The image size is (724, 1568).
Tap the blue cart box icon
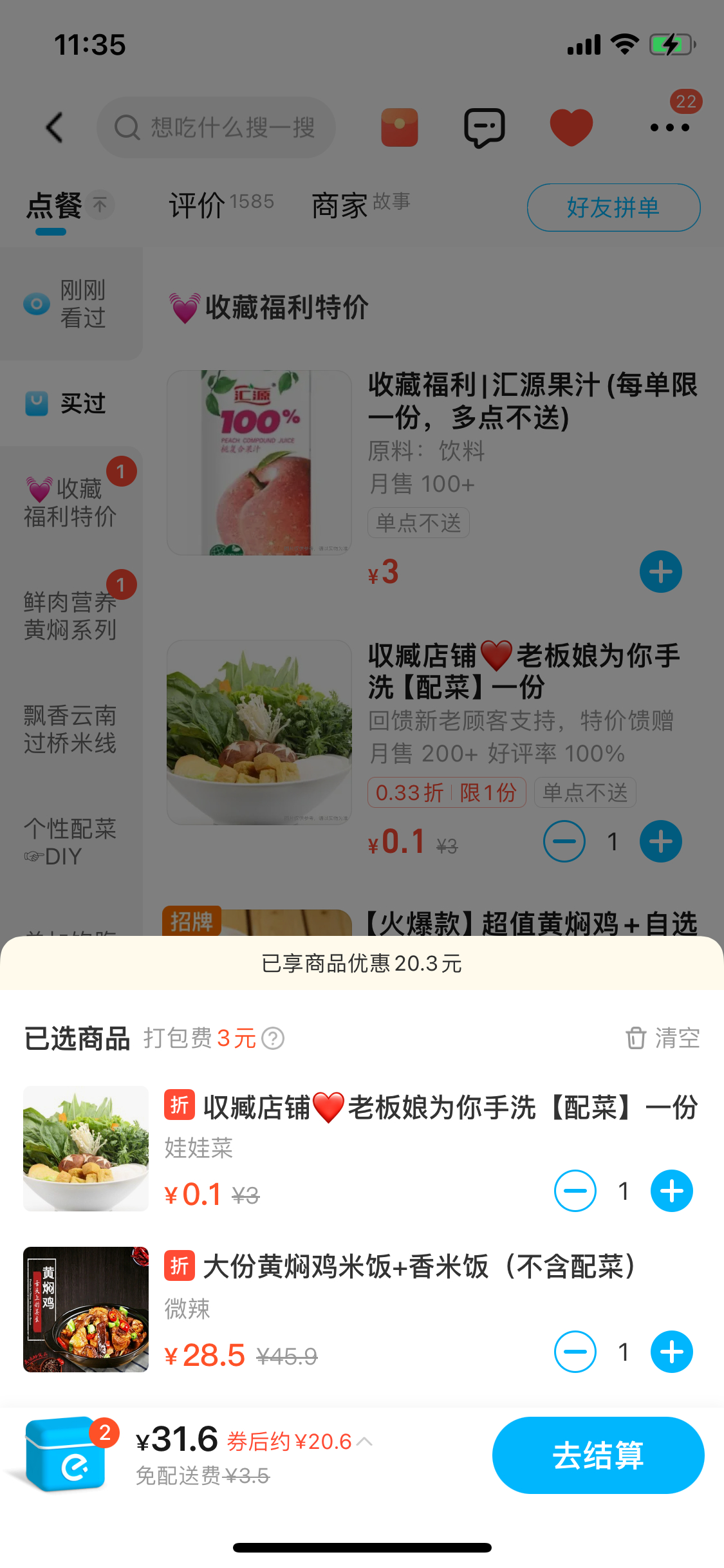click(64, 1455)
